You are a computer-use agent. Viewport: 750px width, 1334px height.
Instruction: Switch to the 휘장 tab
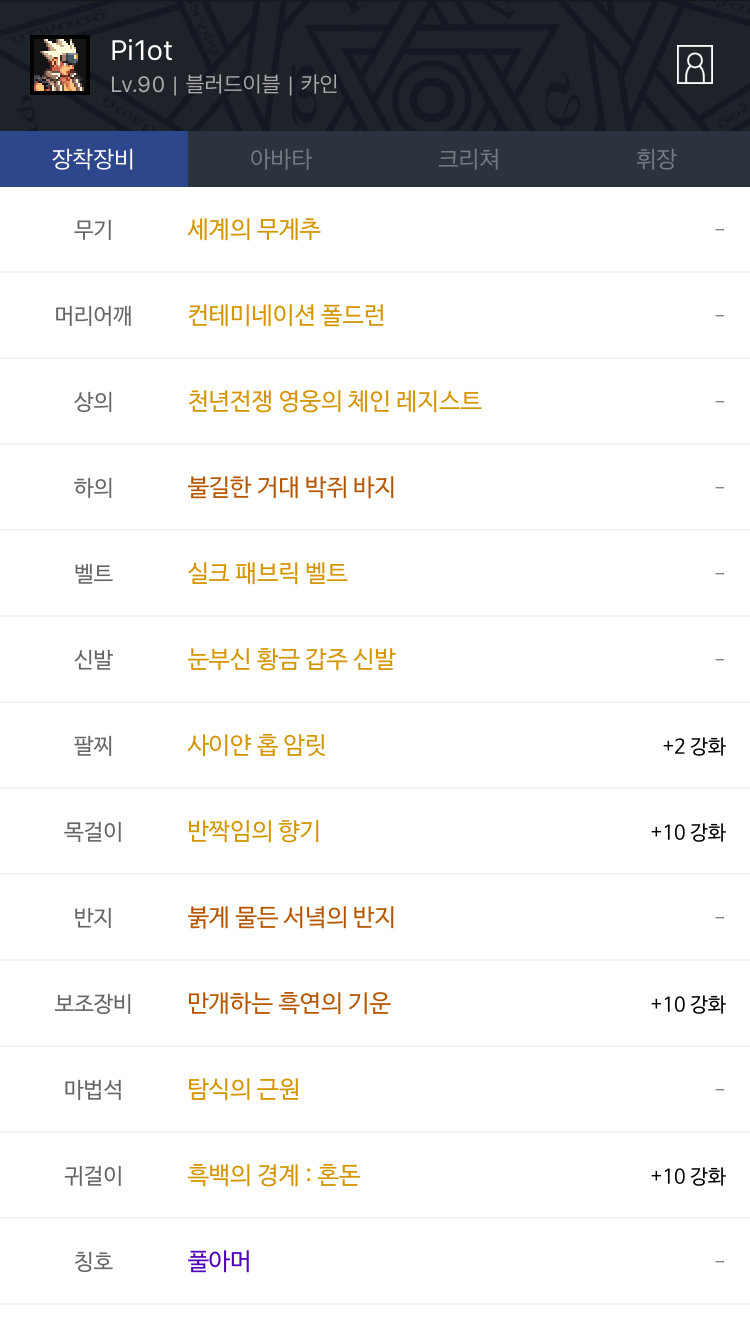coord(656,159)
